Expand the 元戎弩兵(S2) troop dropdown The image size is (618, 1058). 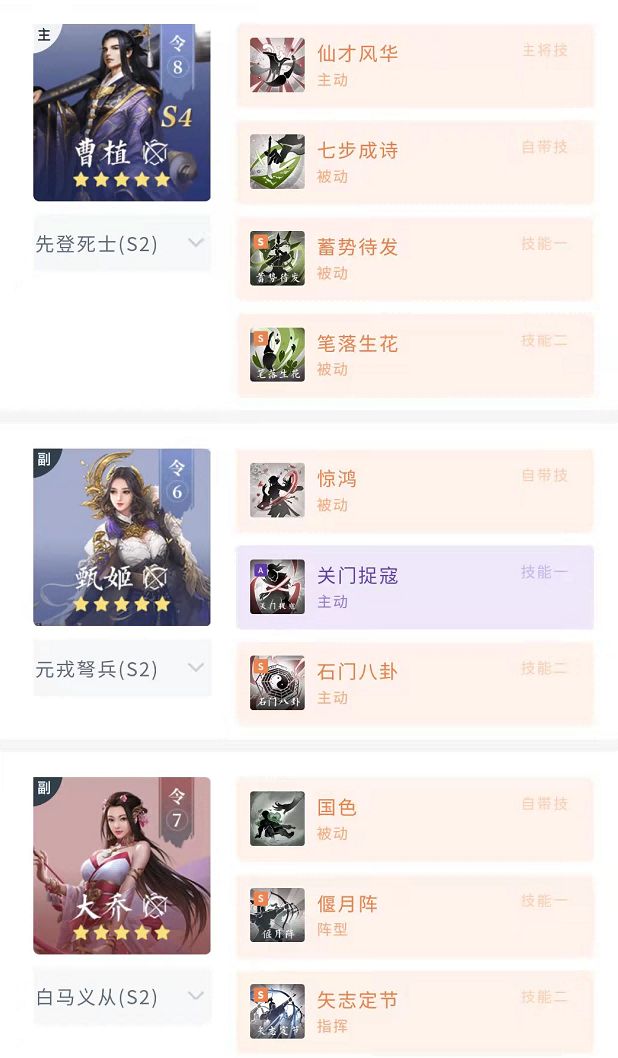click(x=122, y=668)
